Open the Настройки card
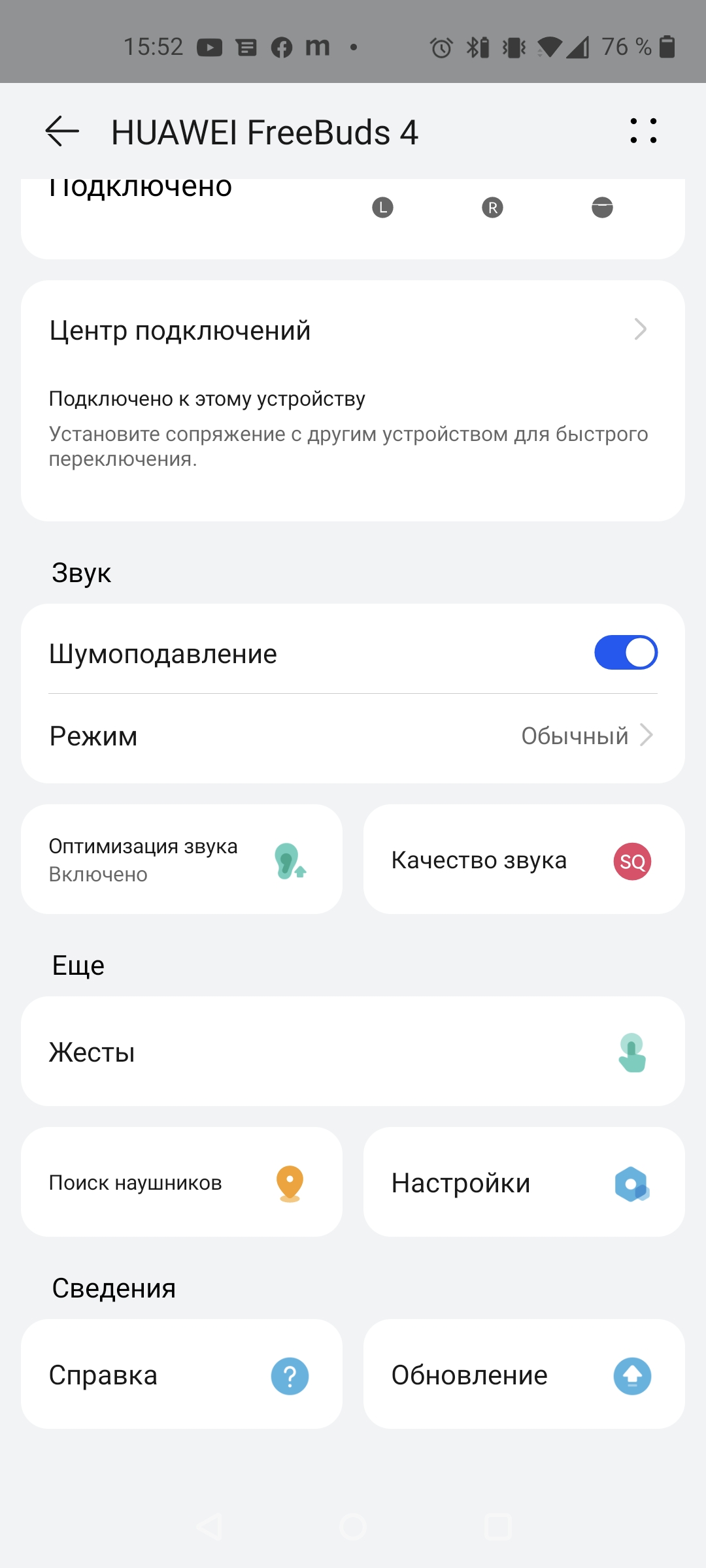706x1568 pixels. (x=524, y=1182)
